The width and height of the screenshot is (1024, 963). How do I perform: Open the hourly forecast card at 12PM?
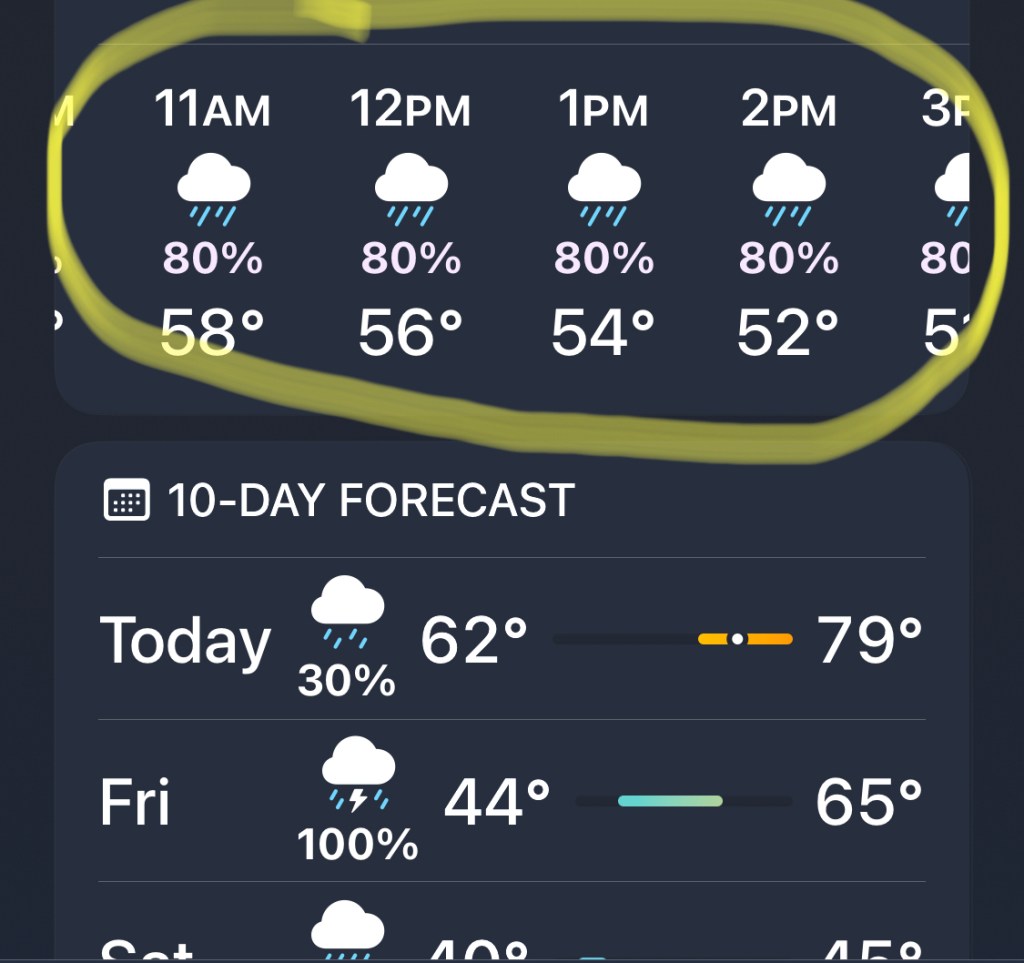pyautogui.click(x=410, y=222)
